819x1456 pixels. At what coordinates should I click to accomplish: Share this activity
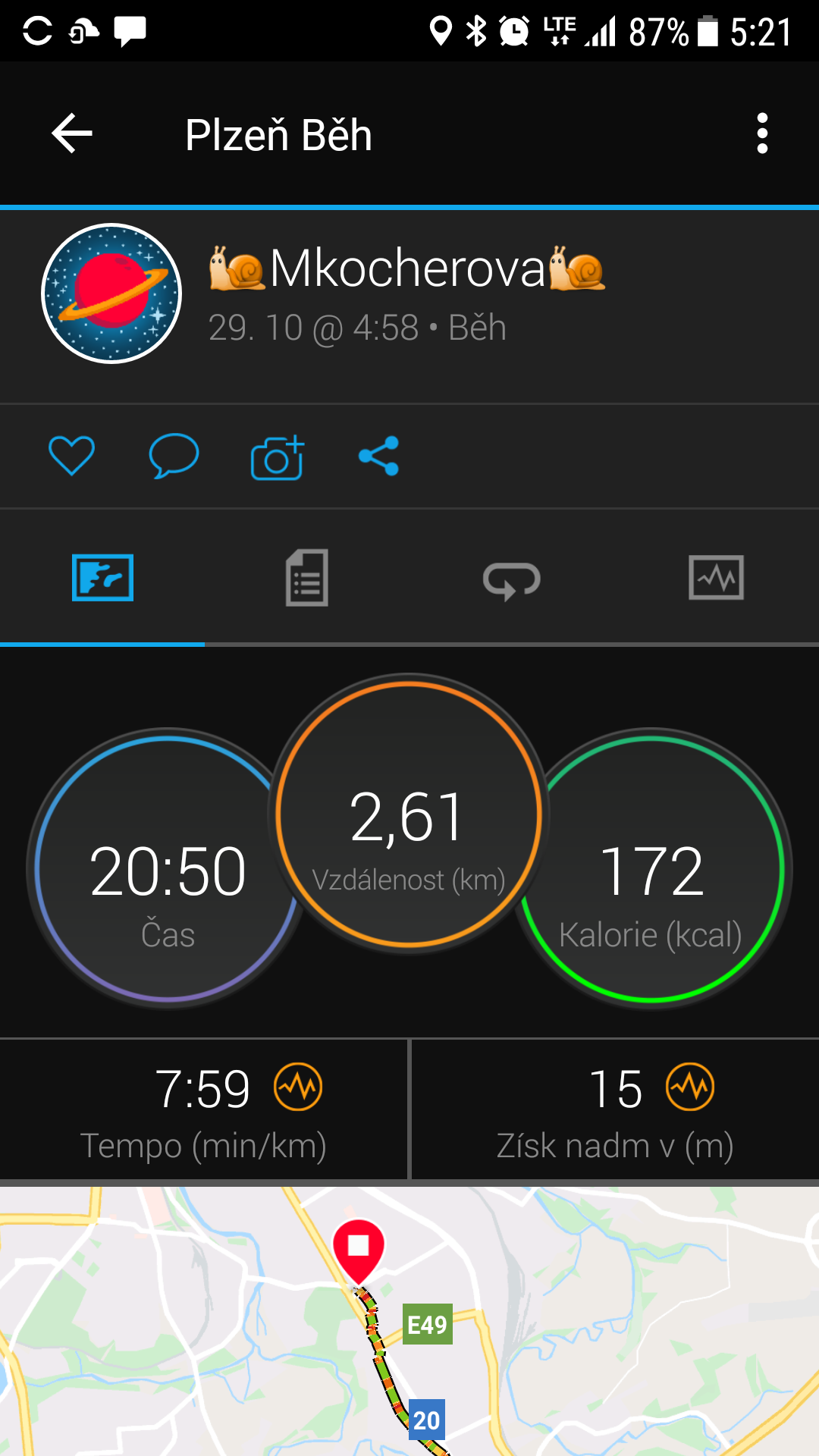(x=378, y=456)
